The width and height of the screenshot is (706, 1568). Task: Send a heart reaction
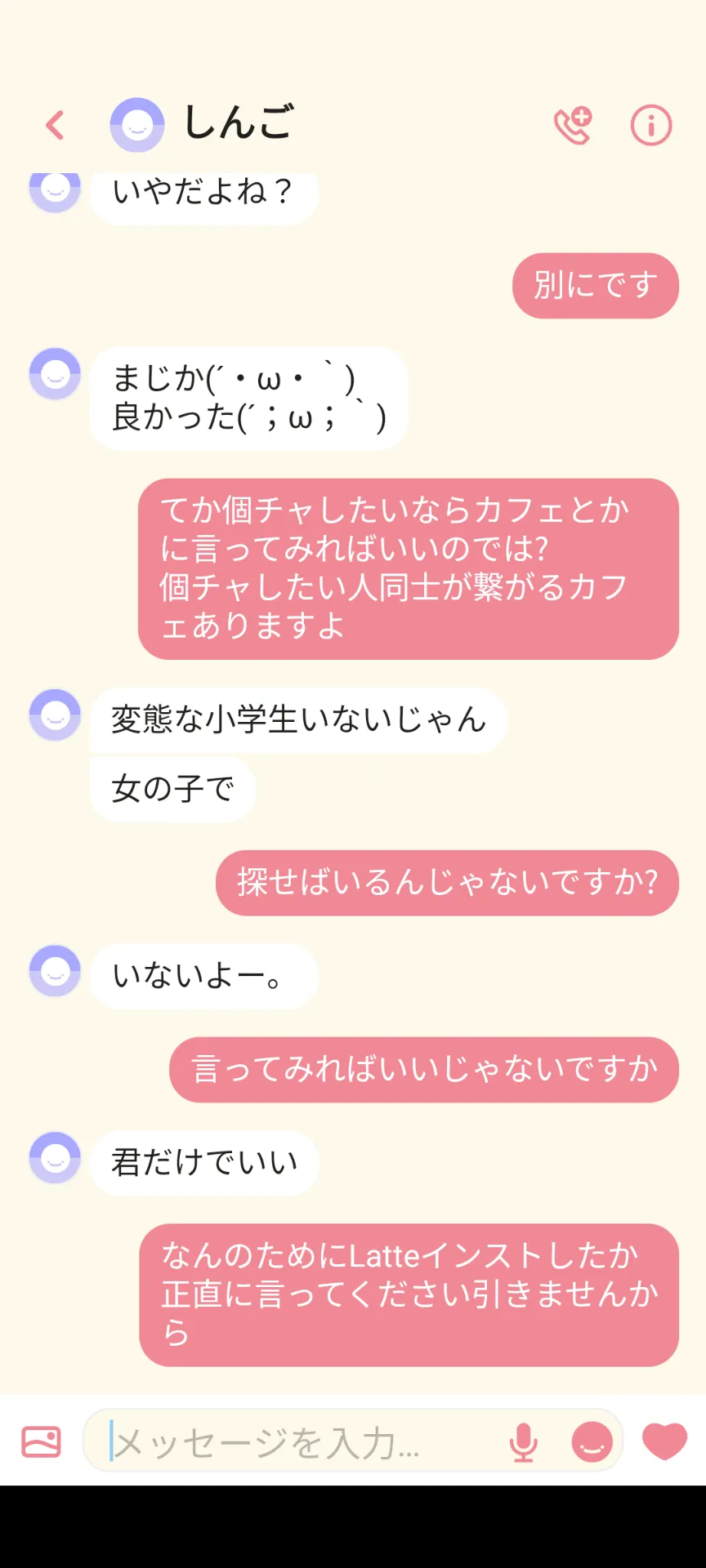point(664,1441)
